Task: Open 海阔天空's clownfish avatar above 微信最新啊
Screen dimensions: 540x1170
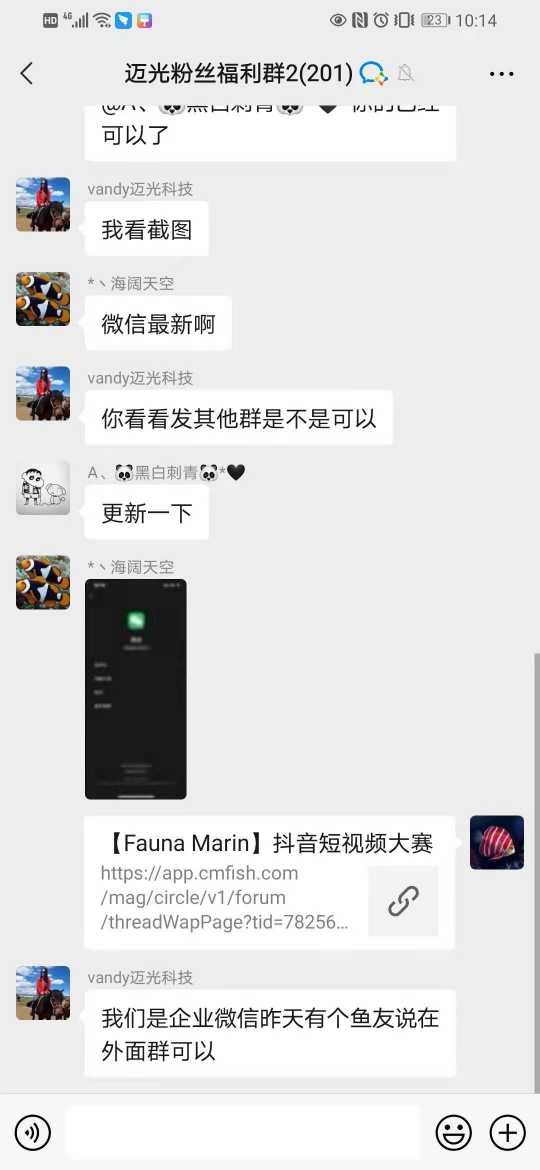Action: (43, 298)
